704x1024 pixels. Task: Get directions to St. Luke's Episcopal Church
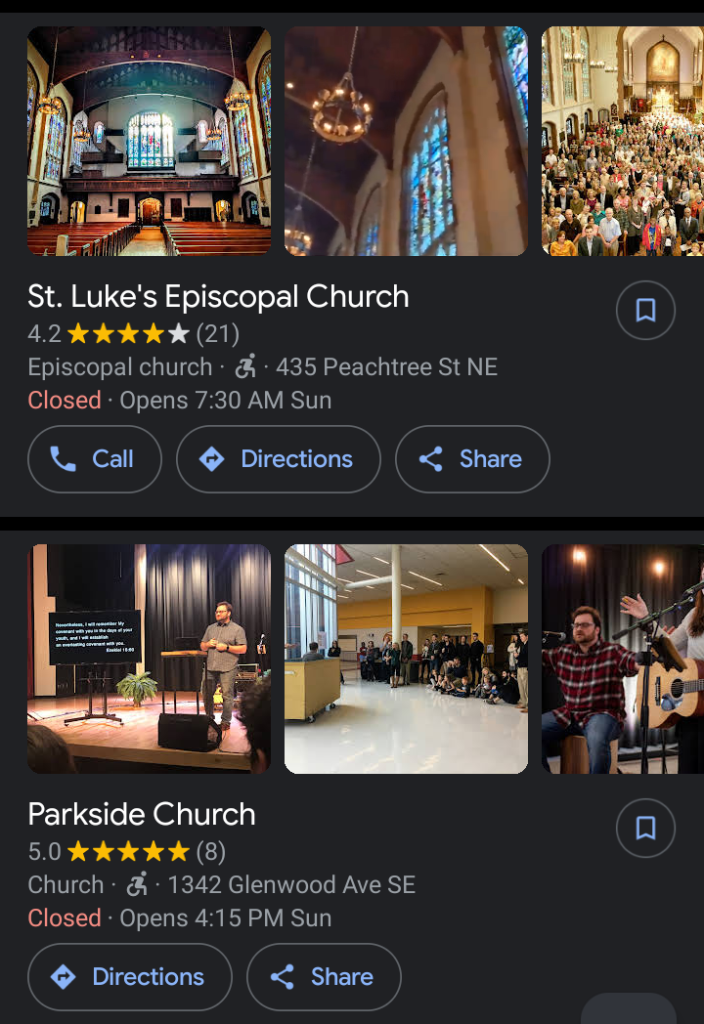(278, 459)
